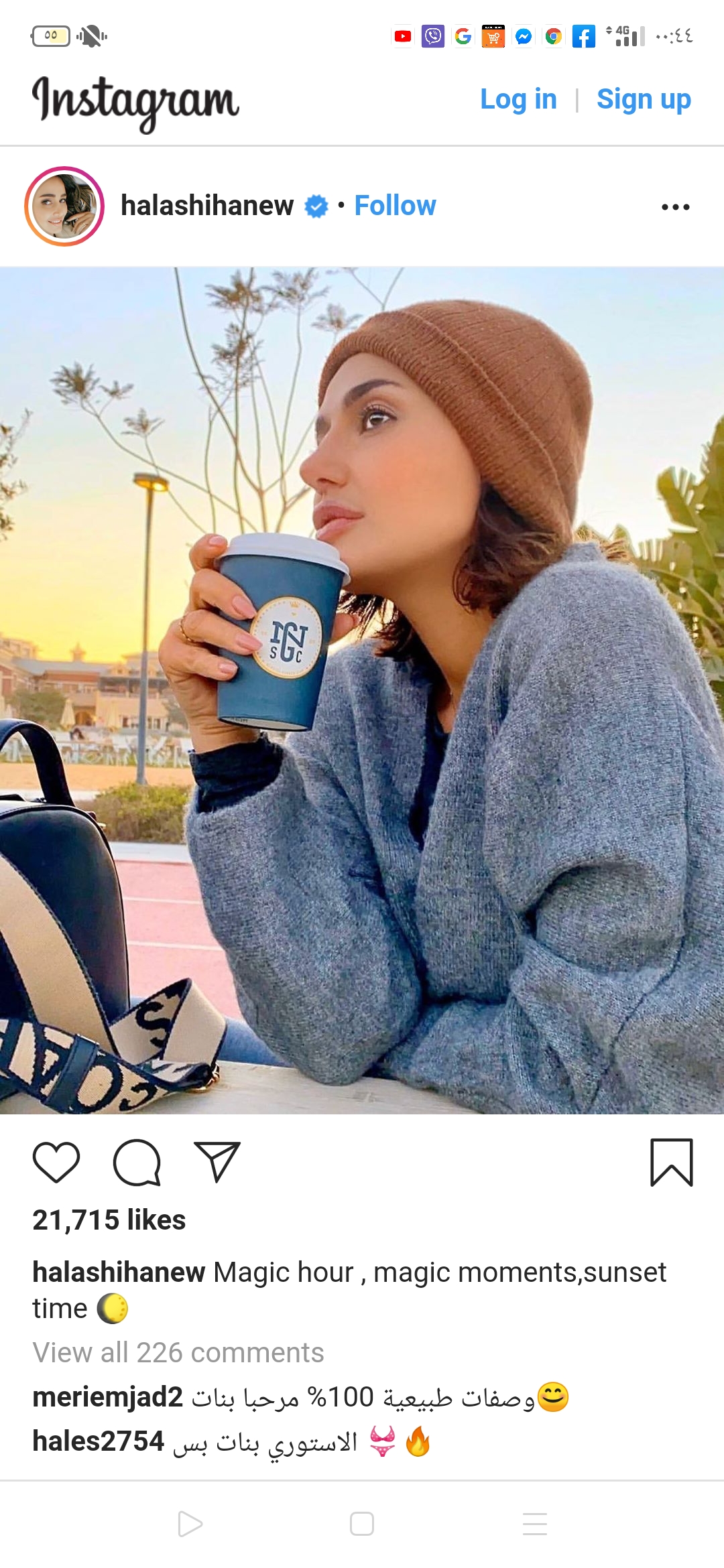Open the comment bubble icon

(137, 1162)
